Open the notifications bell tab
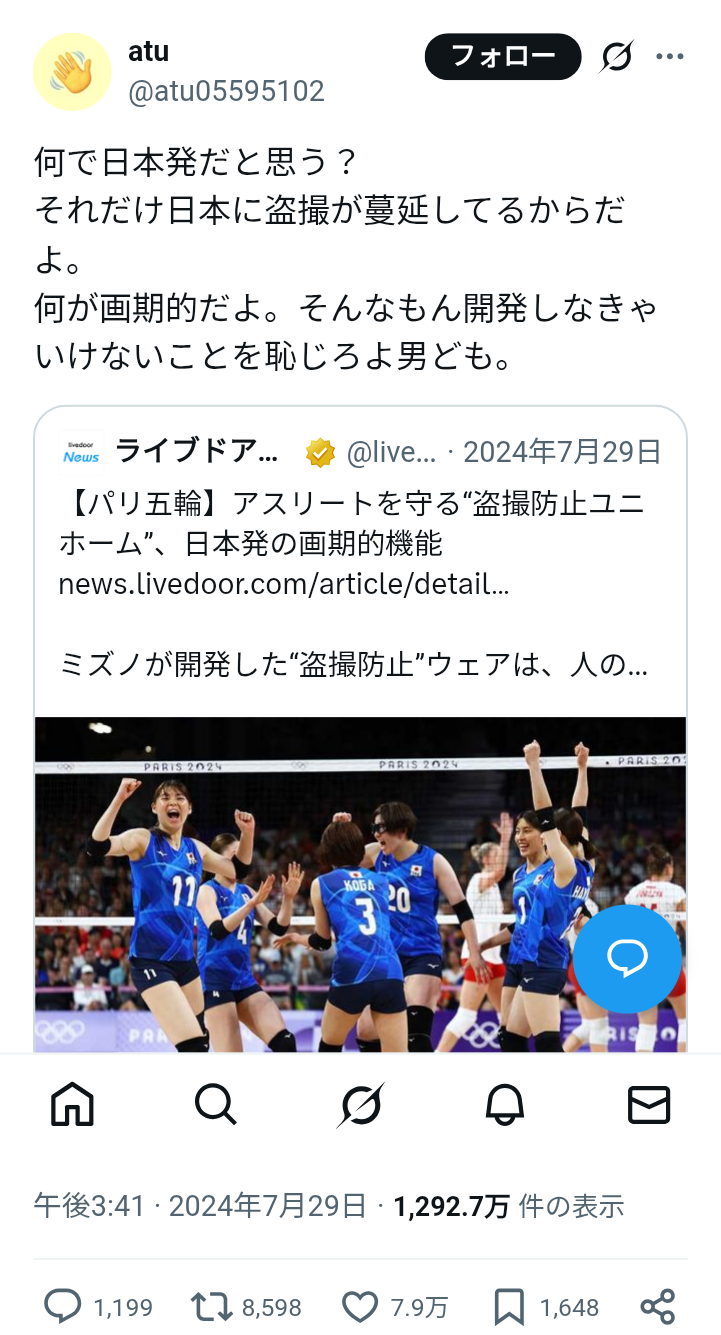The image size is (721, 1335). pyautogui.click(x=505, y=1105)
